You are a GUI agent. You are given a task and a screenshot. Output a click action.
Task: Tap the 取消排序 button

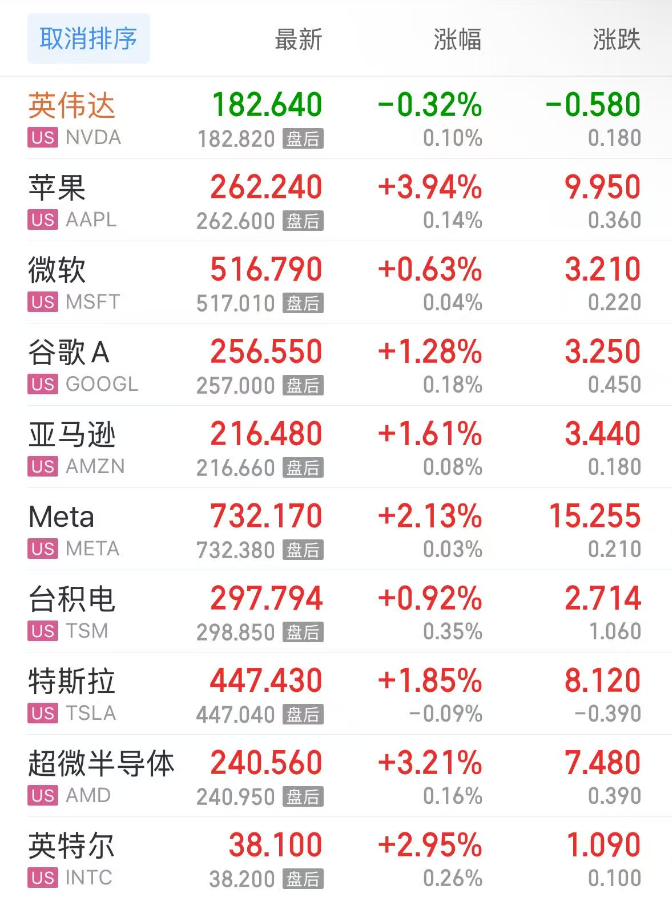pos(88,39)
